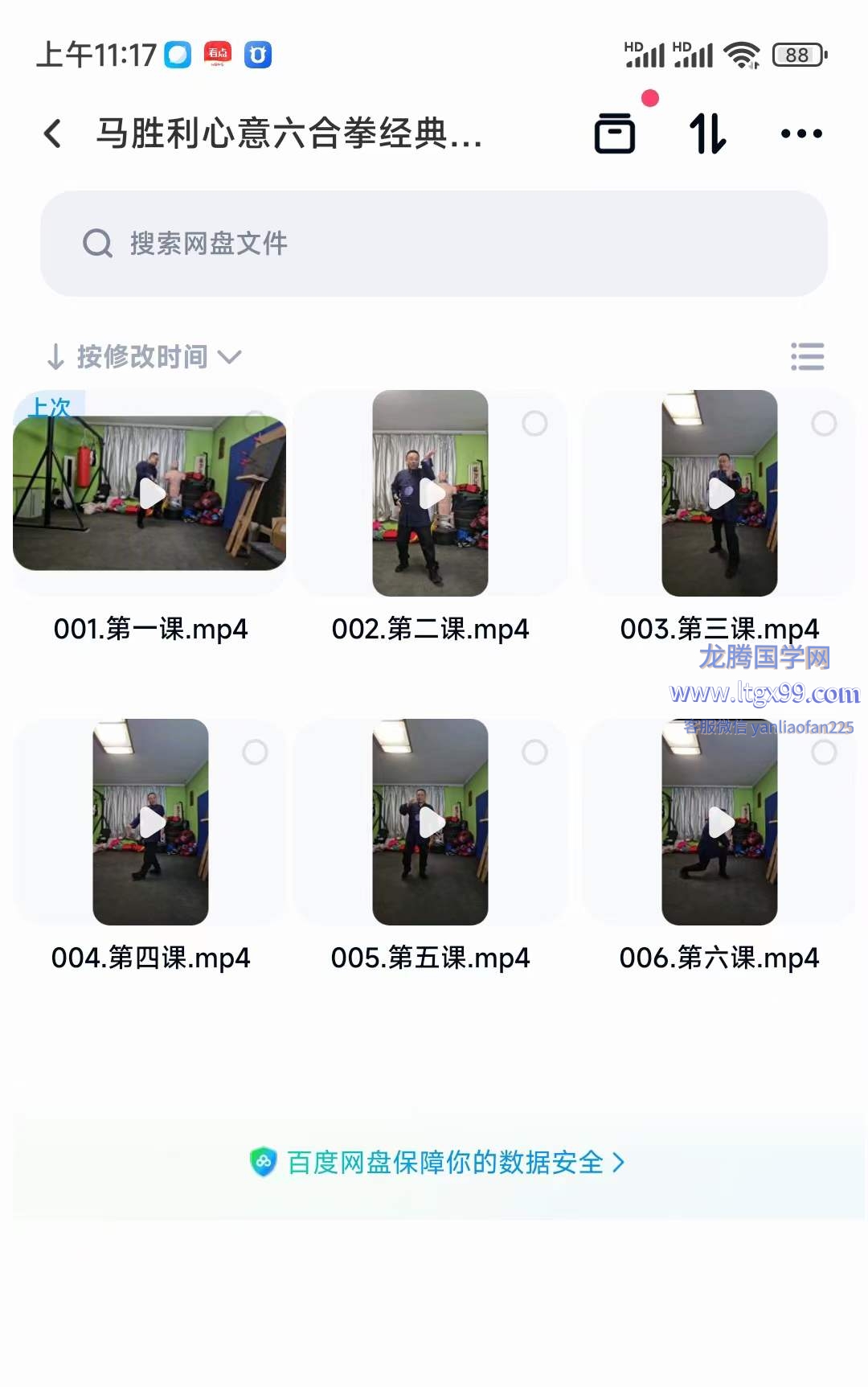868x1387 pixels.
Task: Tap the 搜索网盘文件 search field
Action: click(x=434, y=243)
